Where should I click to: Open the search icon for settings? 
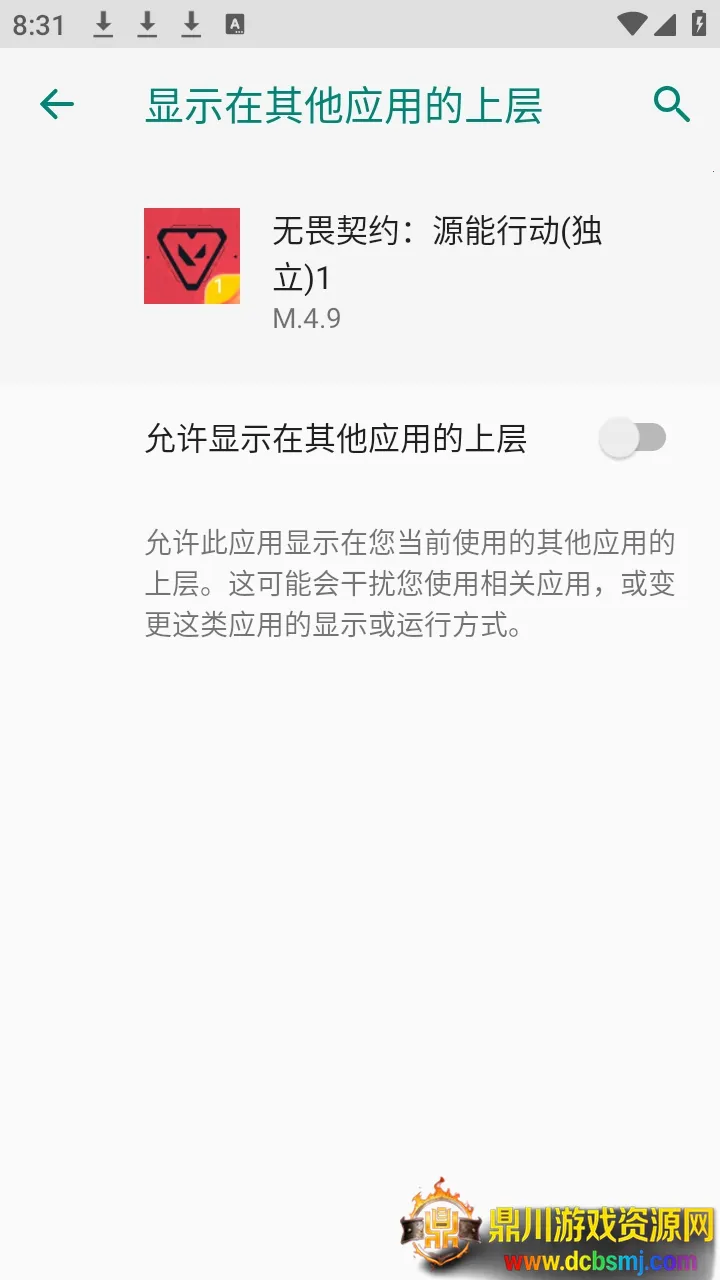pos(670,103)
